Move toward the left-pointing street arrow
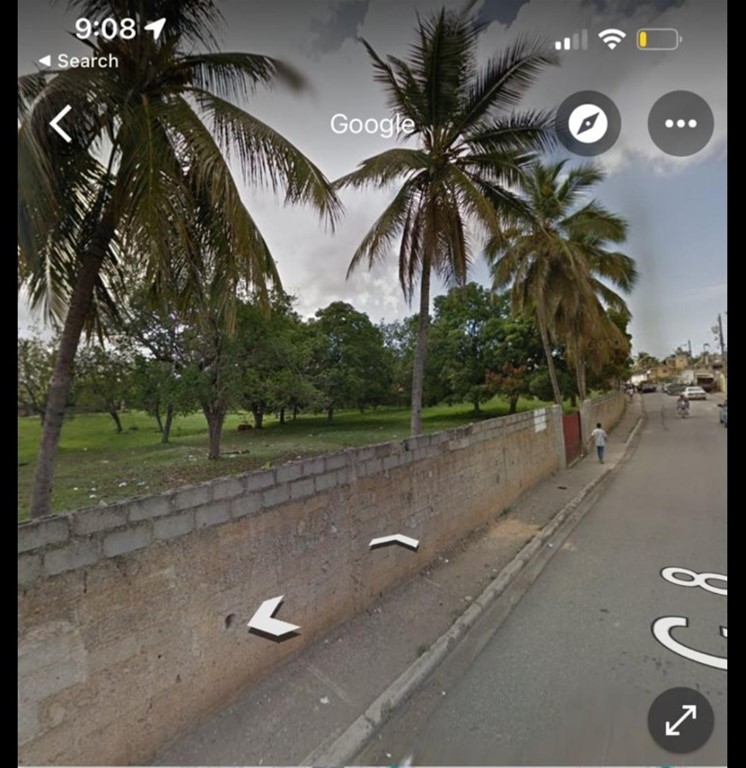This screenshot has width=746, height=768. (272, 618)
